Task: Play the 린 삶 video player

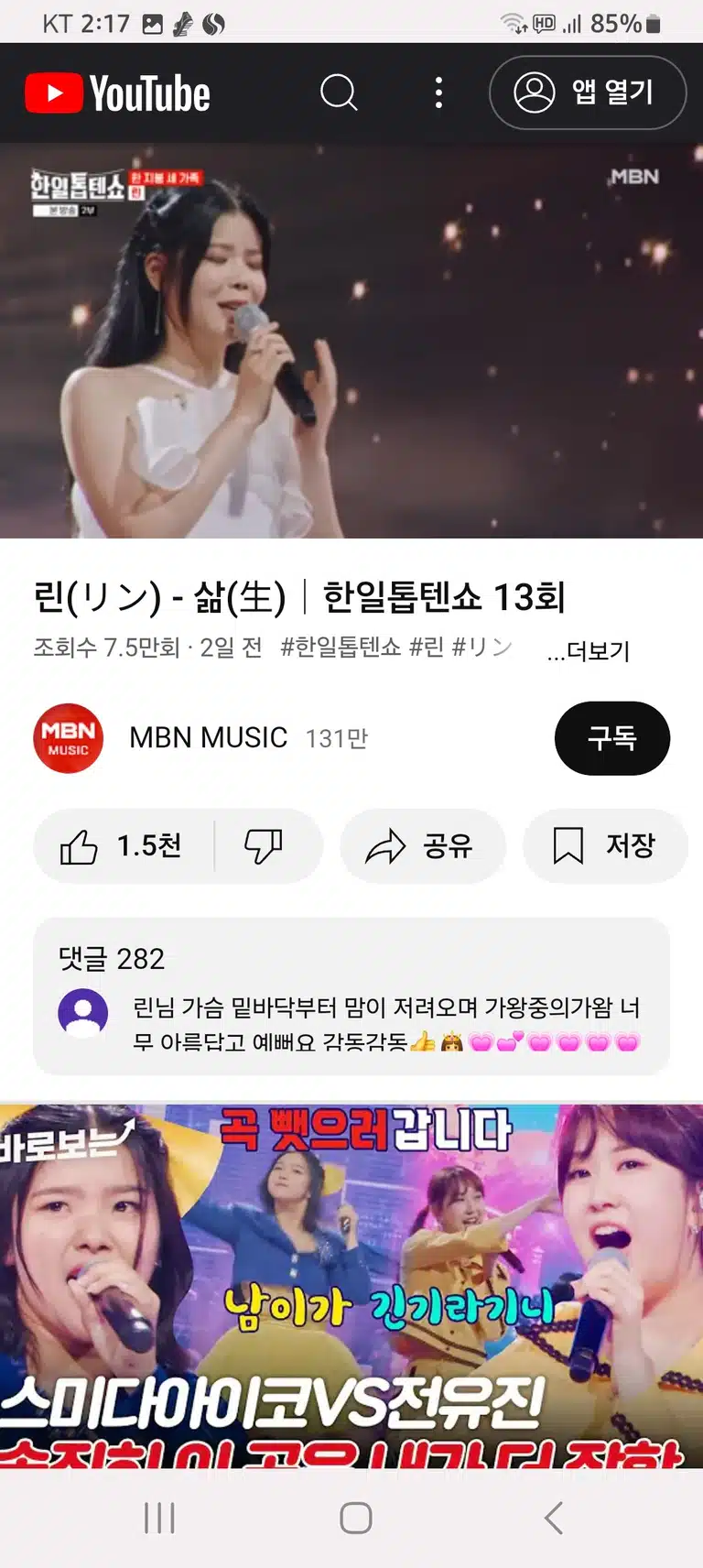Action: point(351,340)
